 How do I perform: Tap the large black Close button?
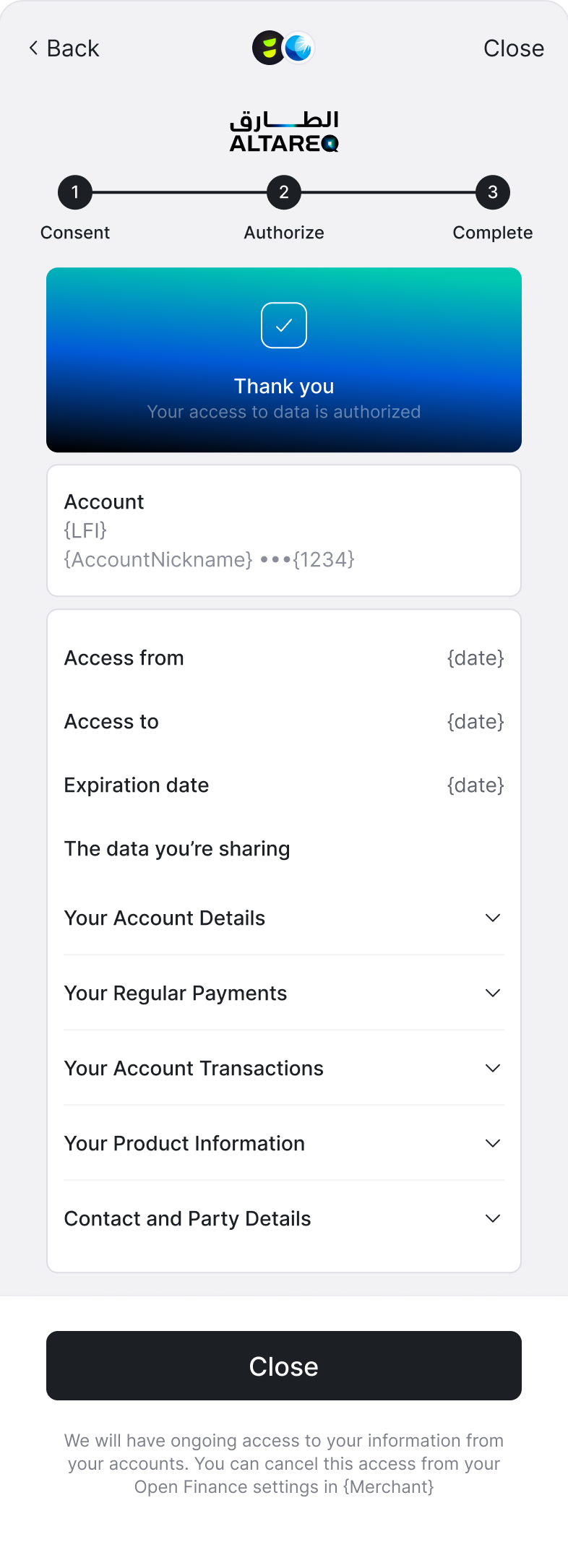point(284,1366)
